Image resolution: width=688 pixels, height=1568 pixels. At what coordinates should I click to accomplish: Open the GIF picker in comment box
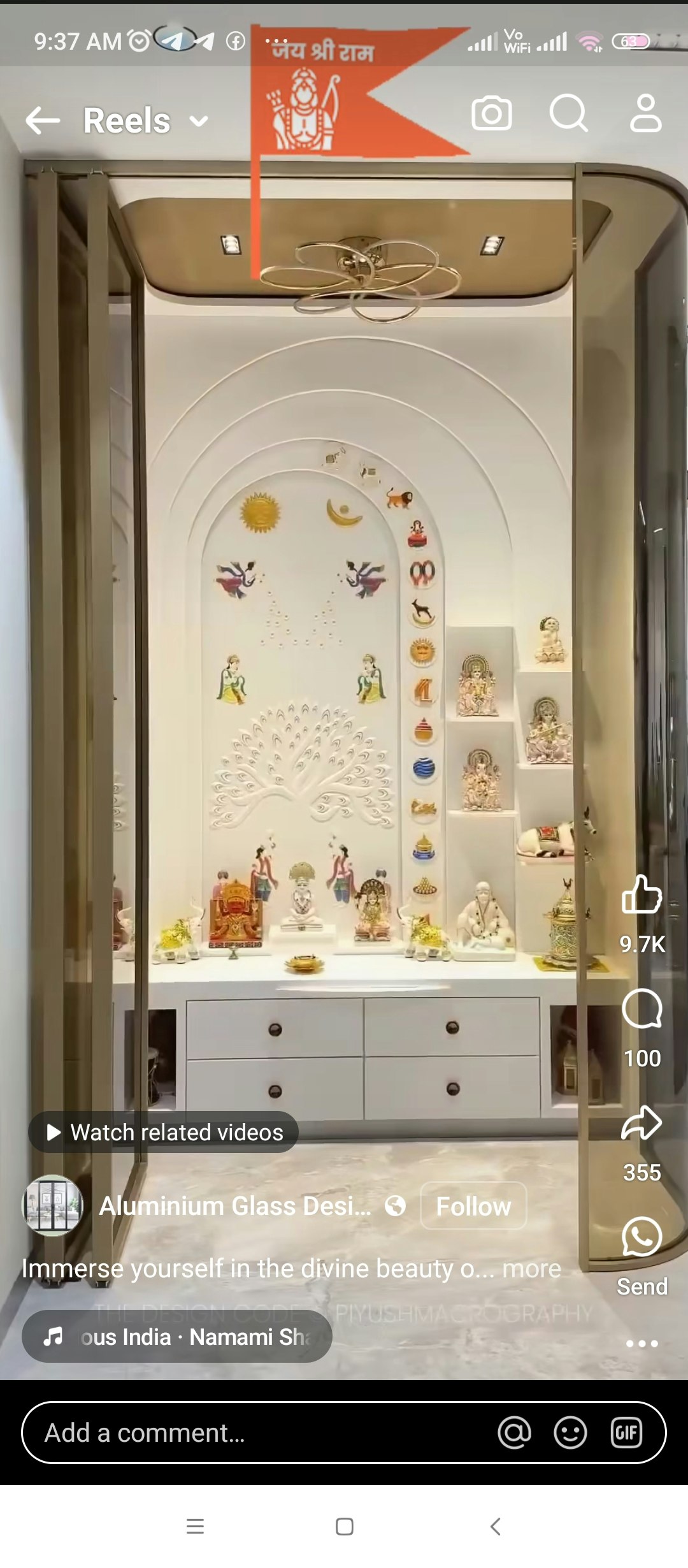626,1433
